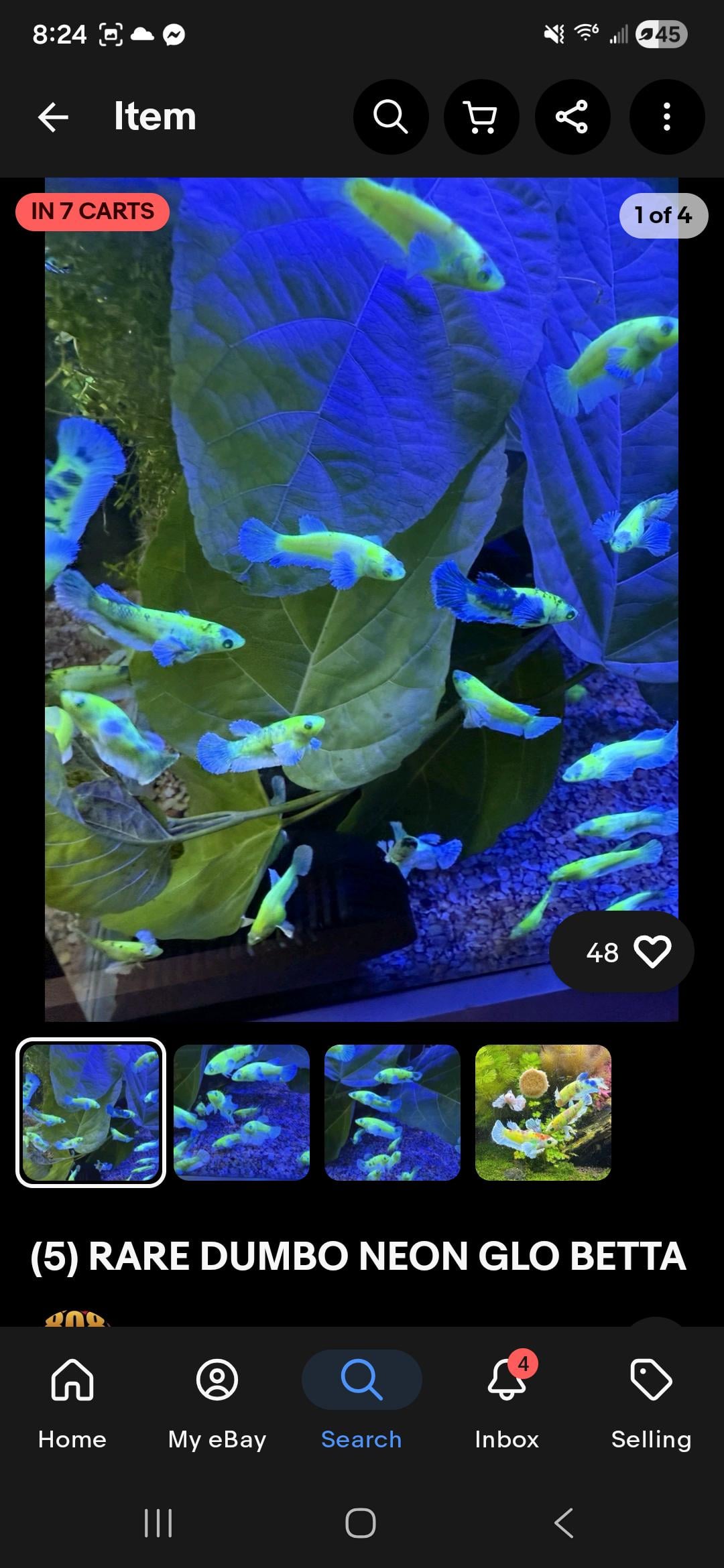Screen dimensions: 724x1568
Task: Open recent apps from the navigation bar
Action: [x=158, y=1523]
